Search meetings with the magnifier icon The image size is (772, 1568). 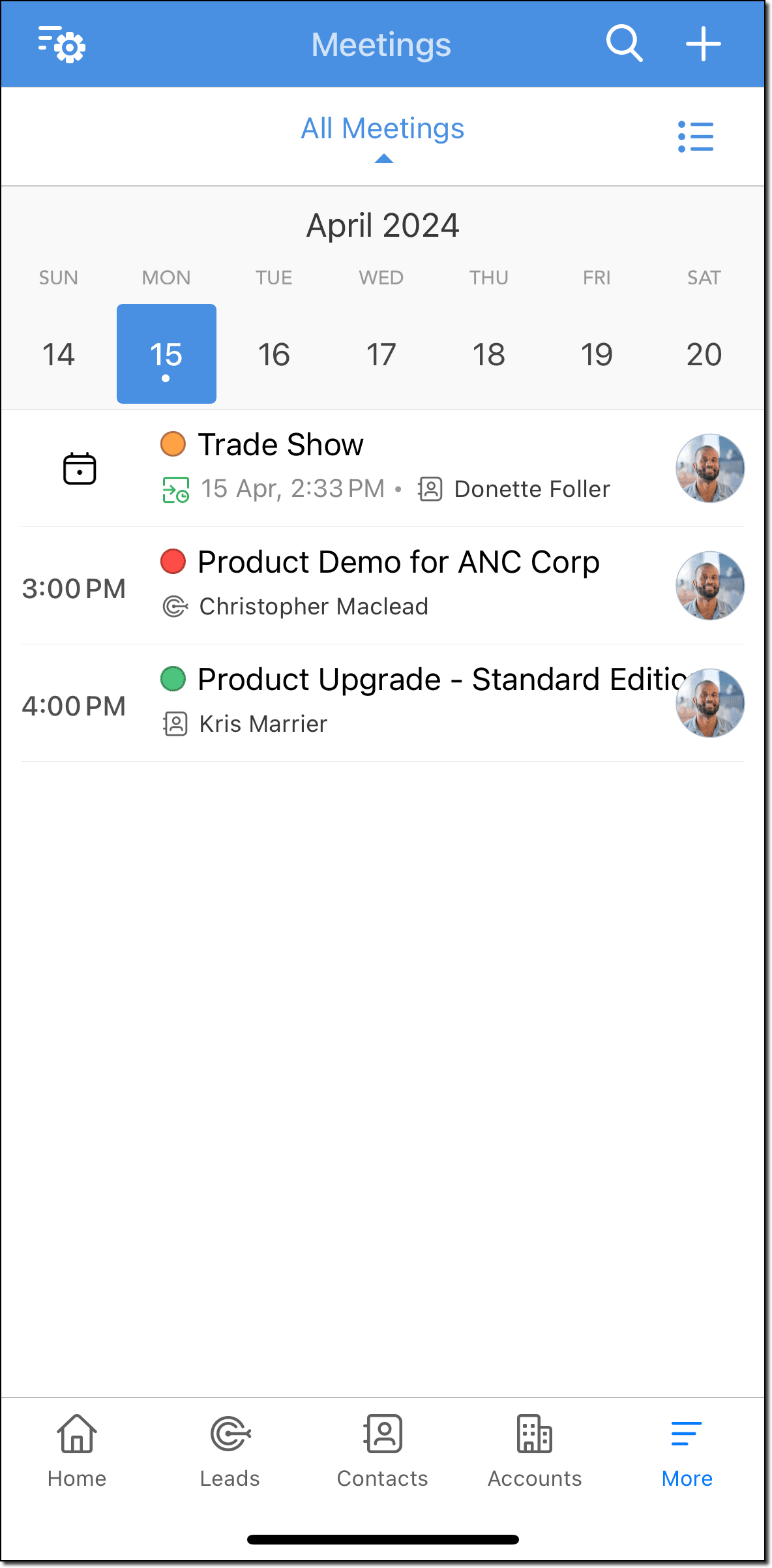click(624, 44)
